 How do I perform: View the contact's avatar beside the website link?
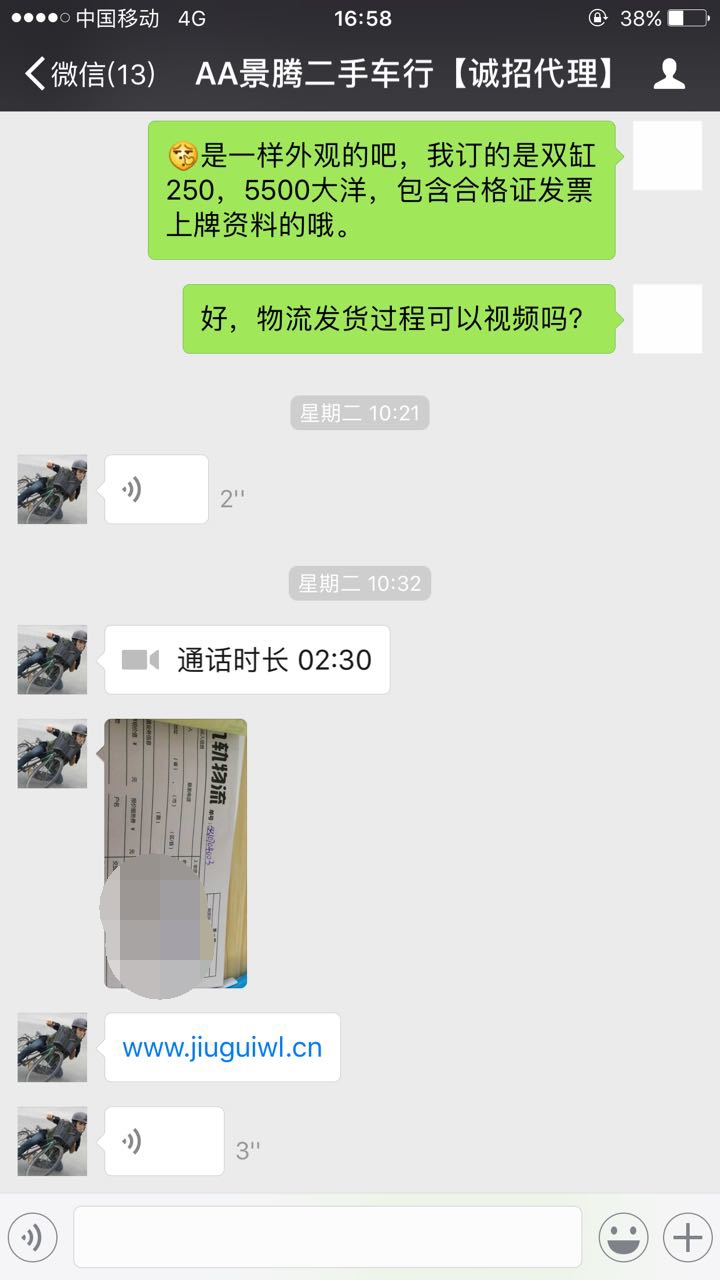click(52, 1047)
